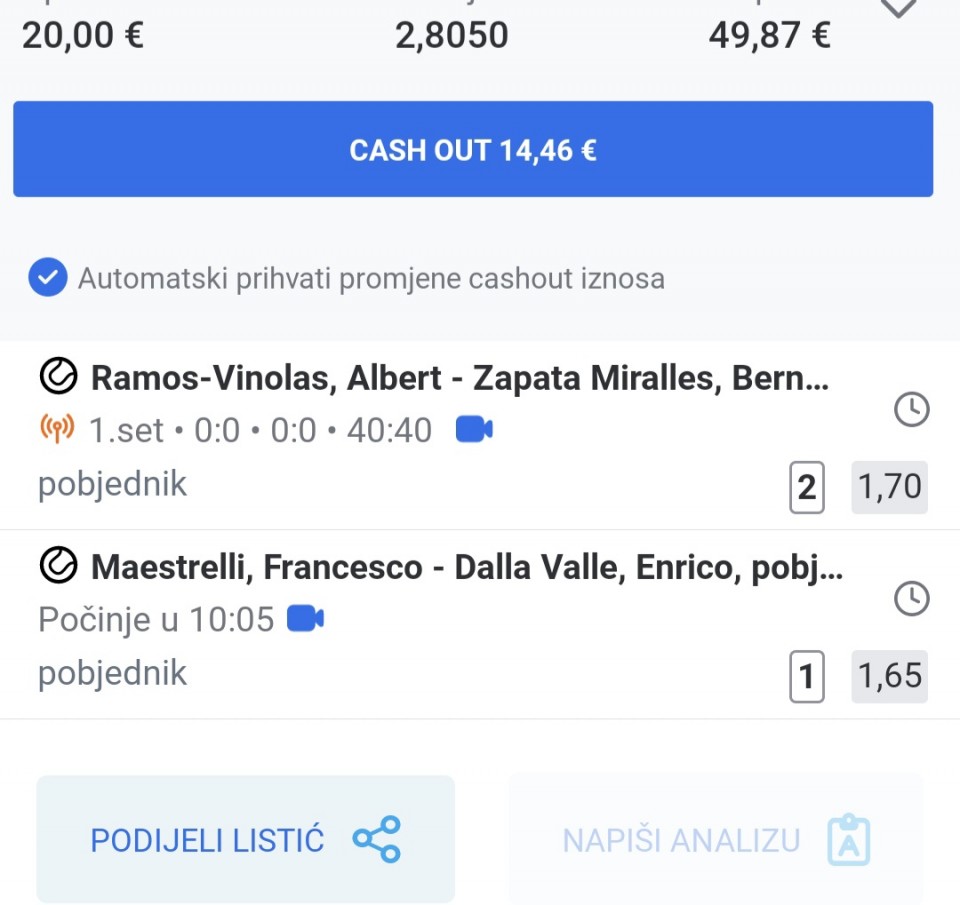Open the Maestrelli vs Dalla Valle match
Screen dimensions: 960x905
pyautogui.click(x=466, y=568)
